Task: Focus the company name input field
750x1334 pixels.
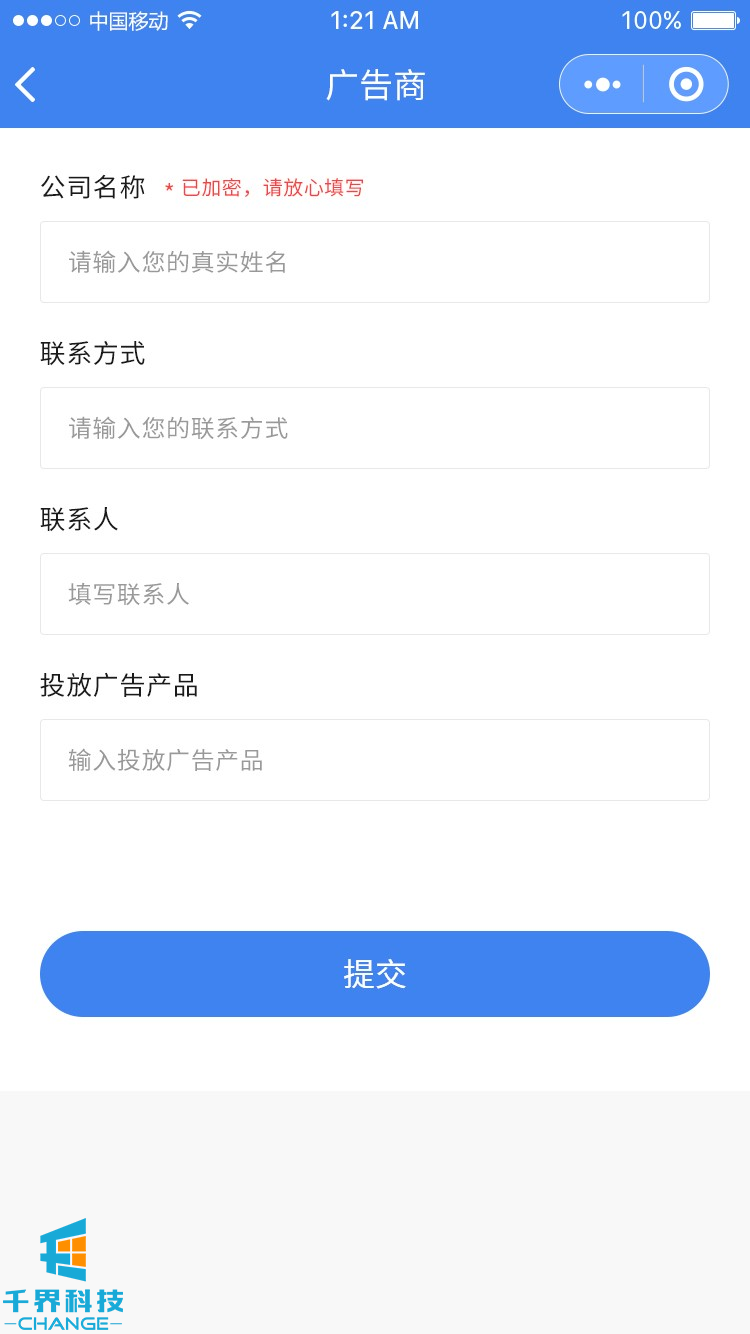Action: point(375,262)
